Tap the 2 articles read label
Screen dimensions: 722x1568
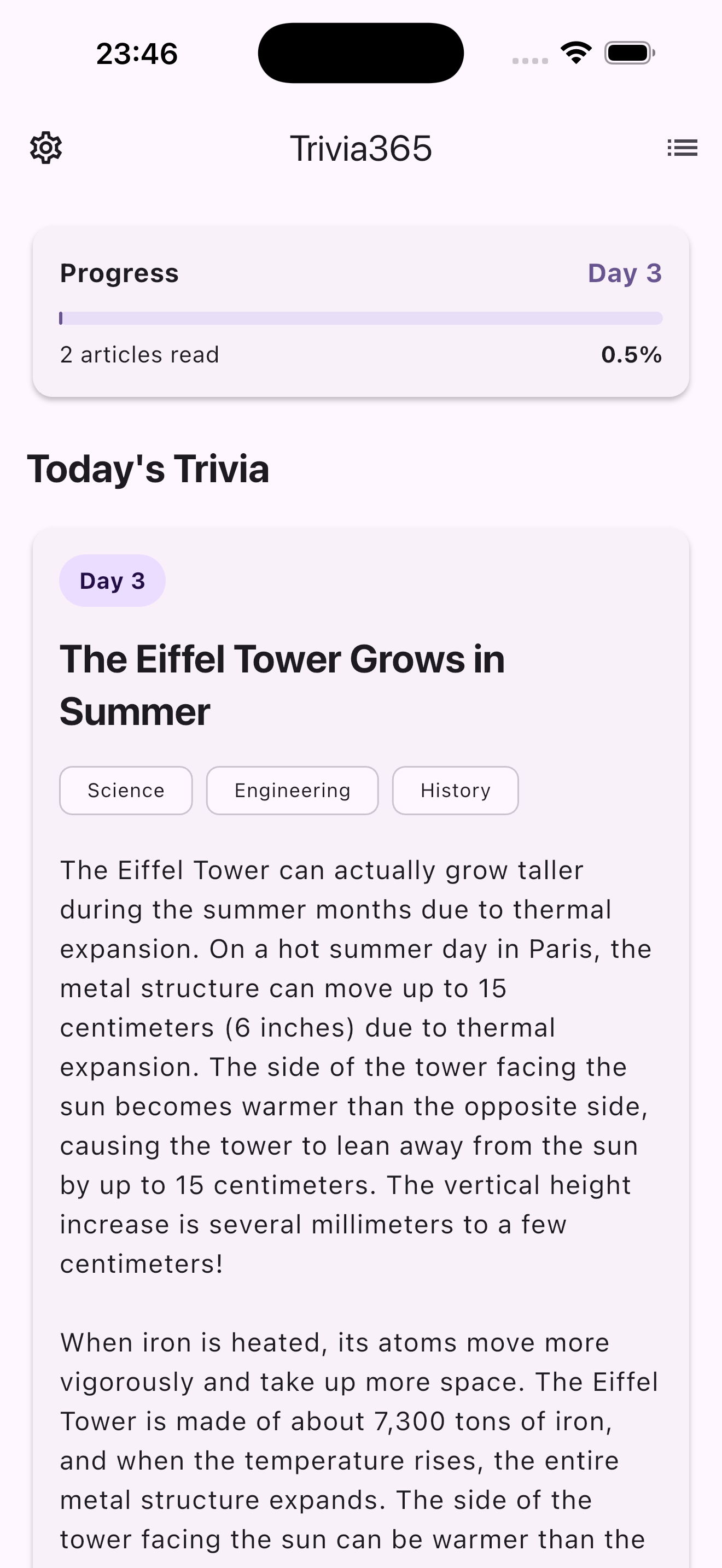(139, 354)
